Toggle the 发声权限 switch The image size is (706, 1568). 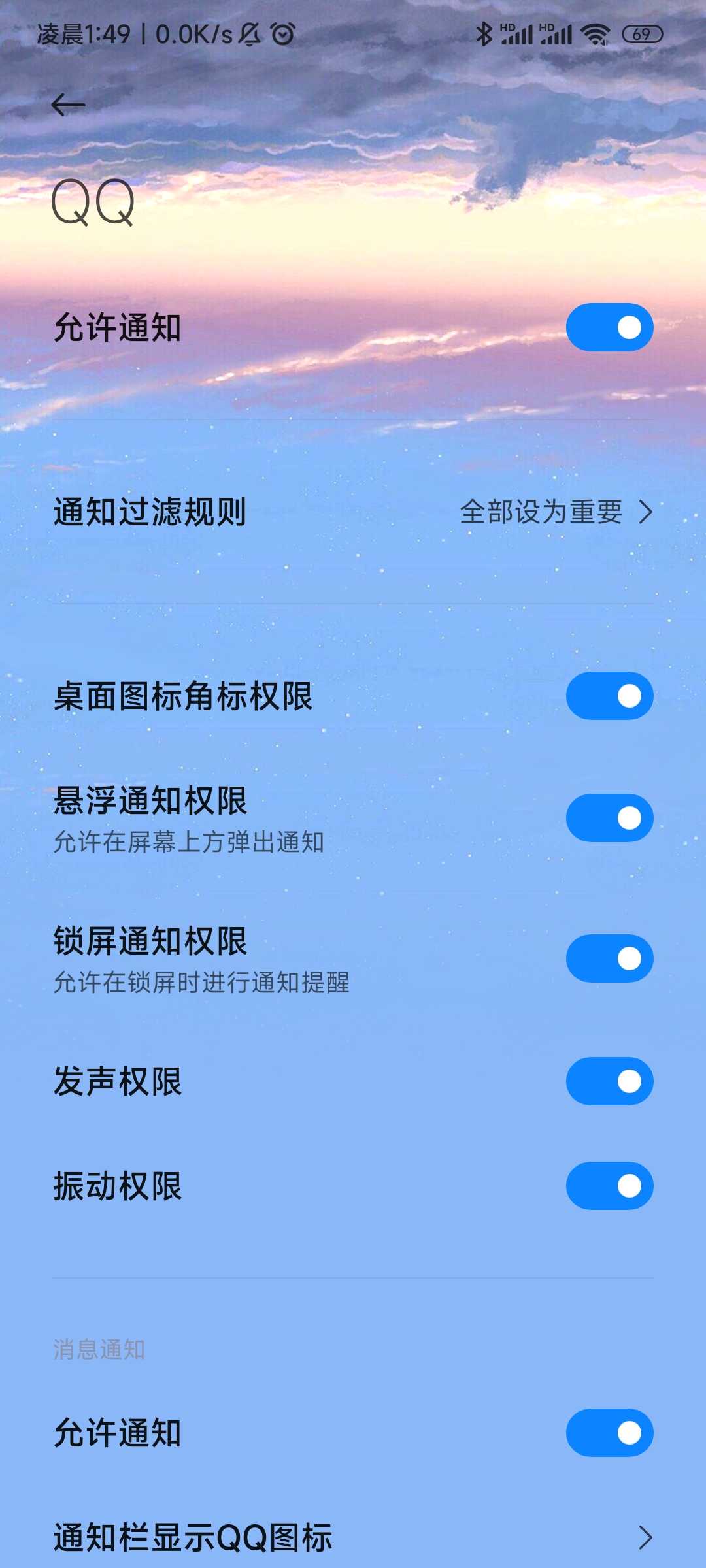pos(609,1081)
